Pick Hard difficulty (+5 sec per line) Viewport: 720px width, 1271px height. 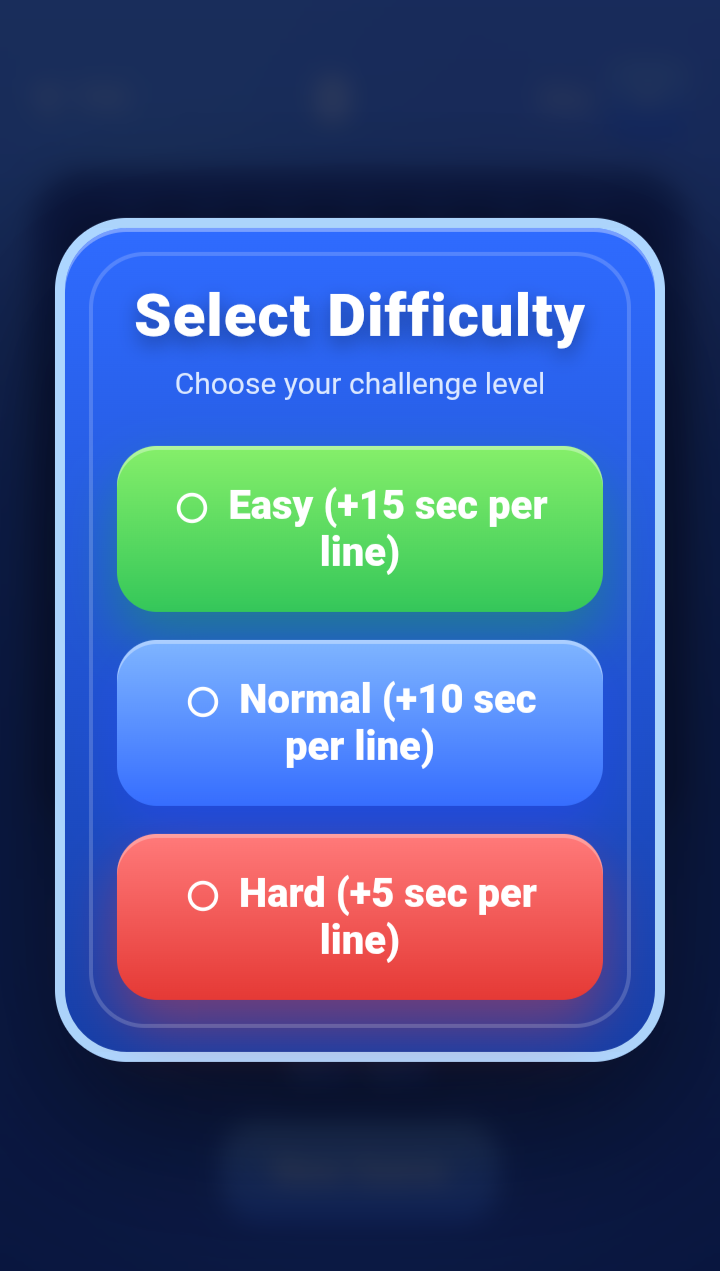point(360,917)
